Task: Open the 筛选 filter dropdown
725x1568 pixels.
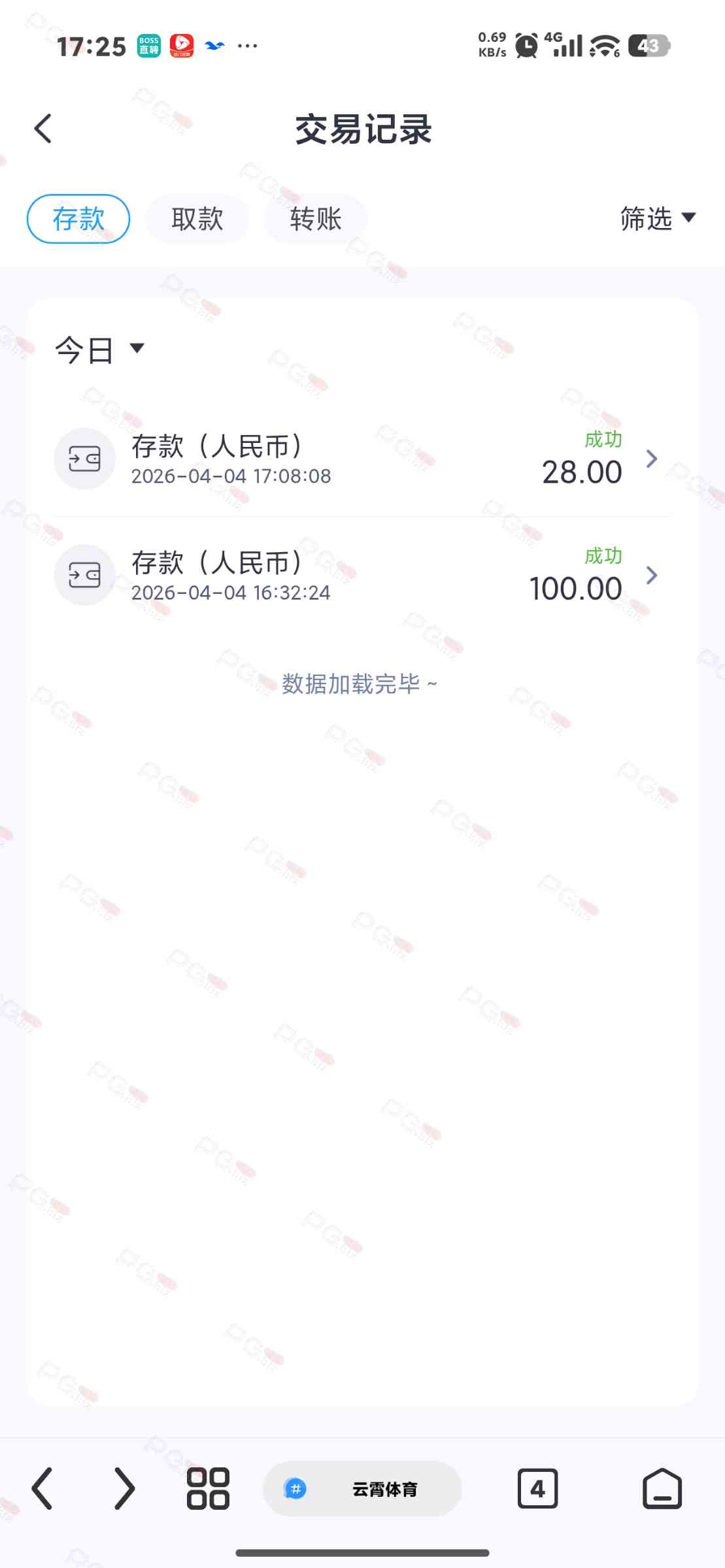Action: coord(658,218)
